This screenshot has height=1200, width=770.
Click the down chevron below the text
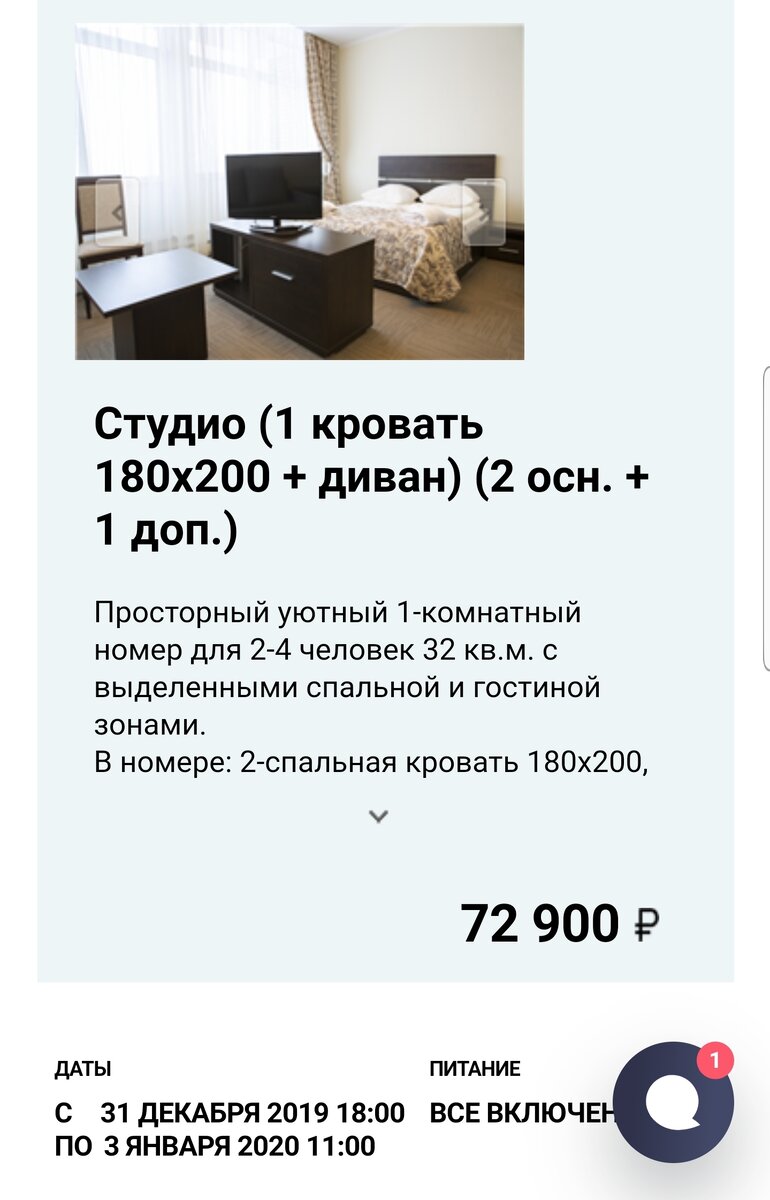378,815
